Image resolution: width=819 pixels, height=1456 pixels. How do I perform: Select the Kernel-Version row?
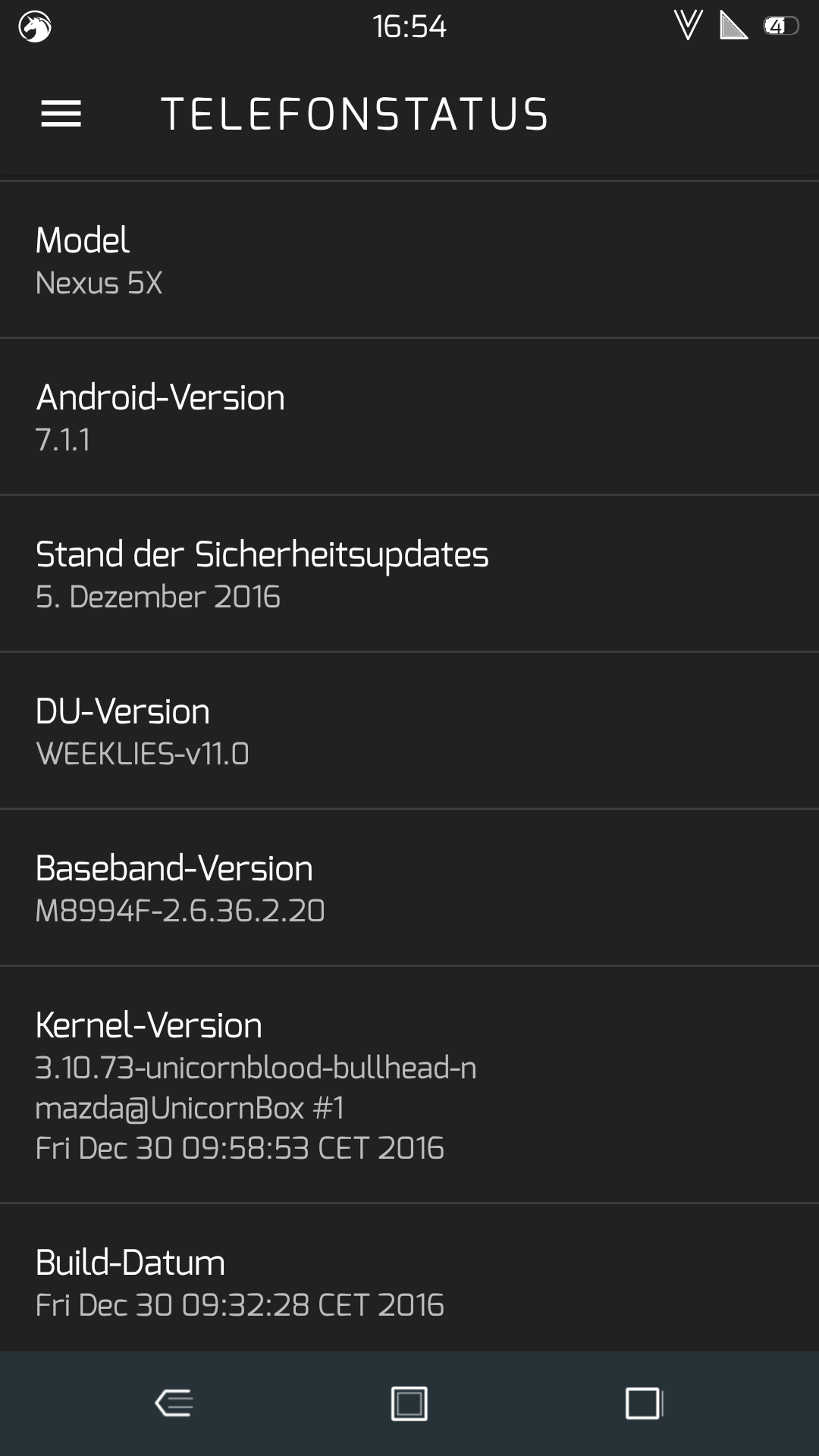click(409, 1084)
